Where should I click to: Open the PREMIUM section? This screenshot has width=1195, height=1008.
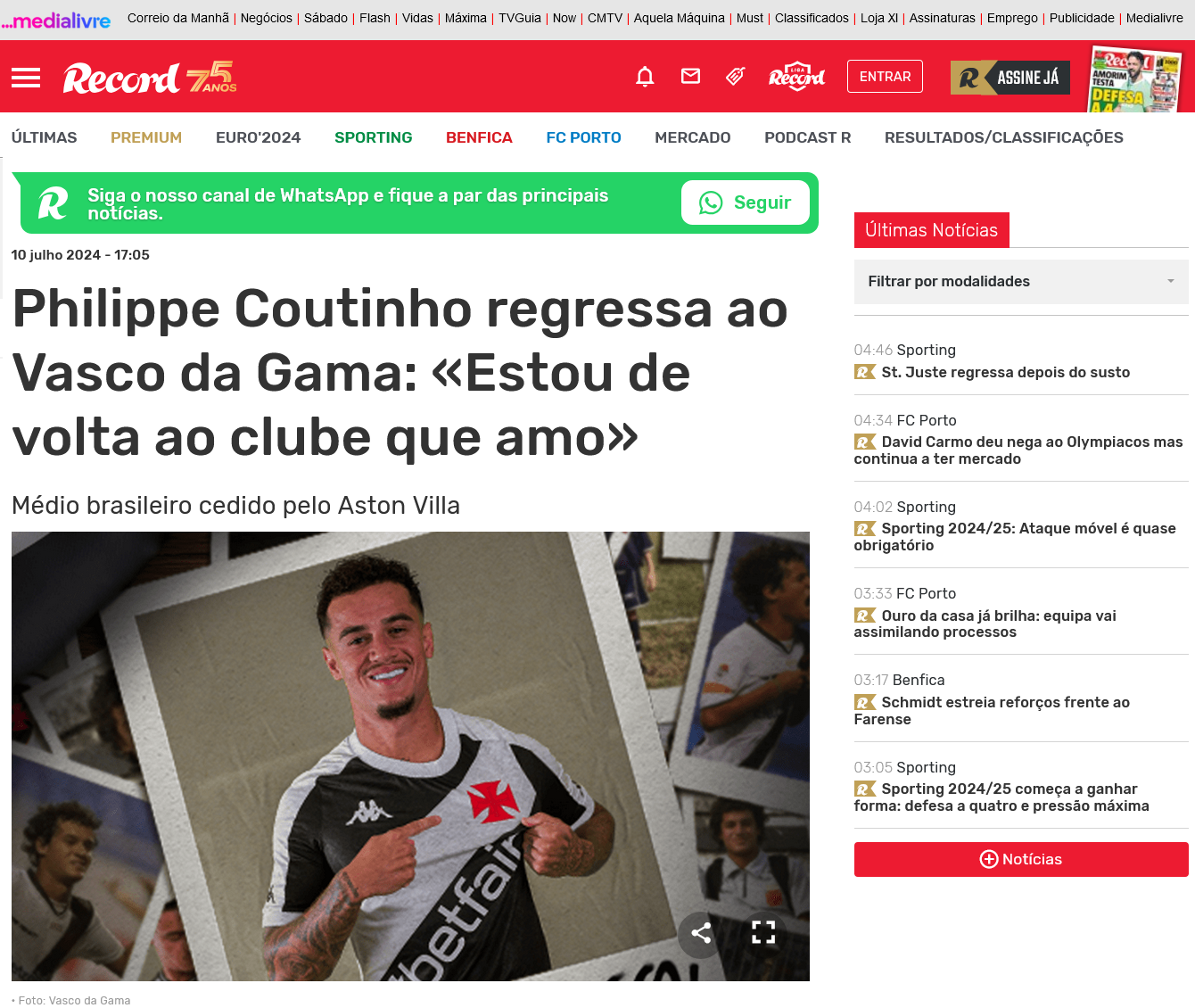[x=146, y=137]
